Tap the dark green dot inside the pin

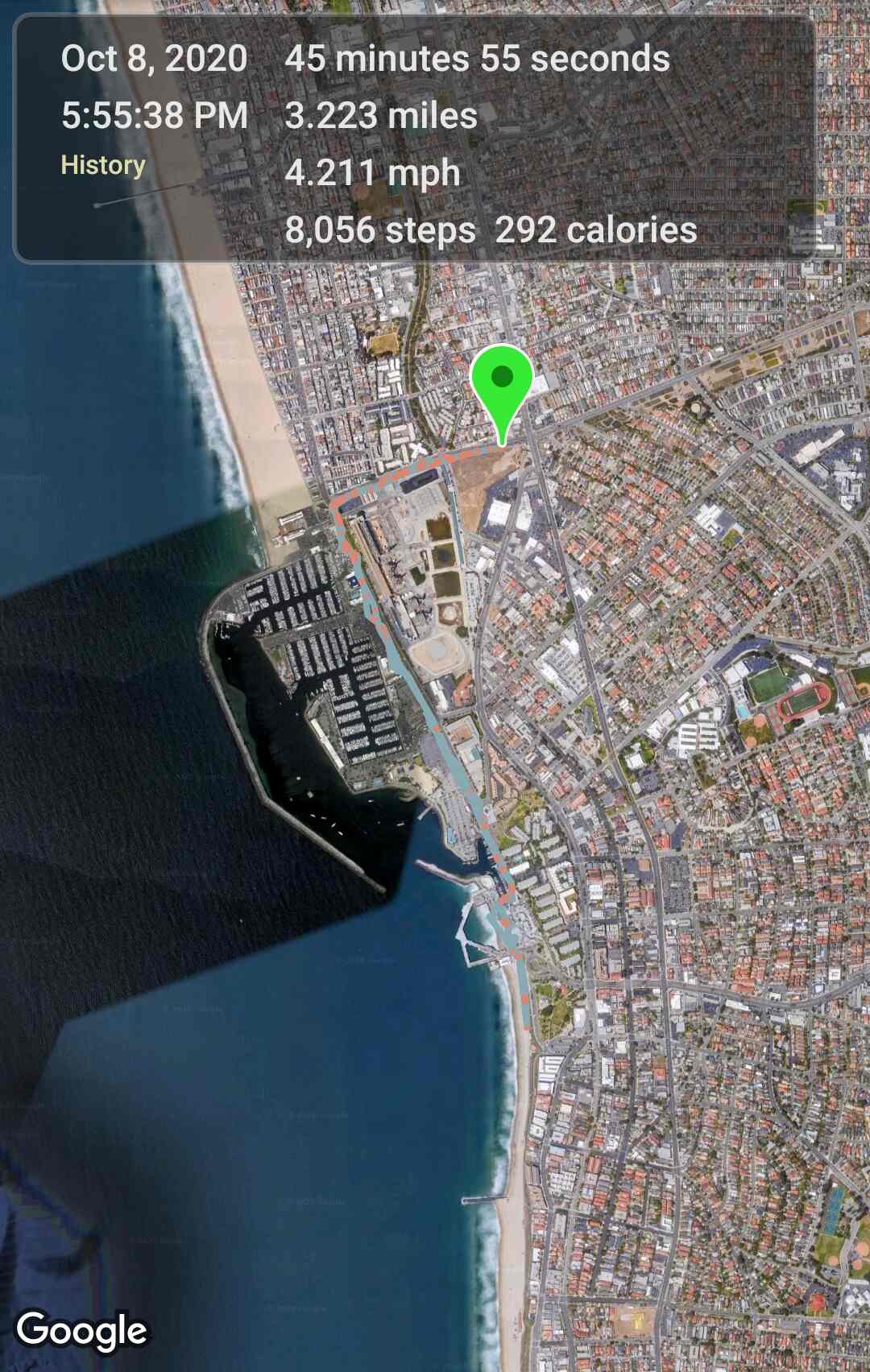[504, 375]
